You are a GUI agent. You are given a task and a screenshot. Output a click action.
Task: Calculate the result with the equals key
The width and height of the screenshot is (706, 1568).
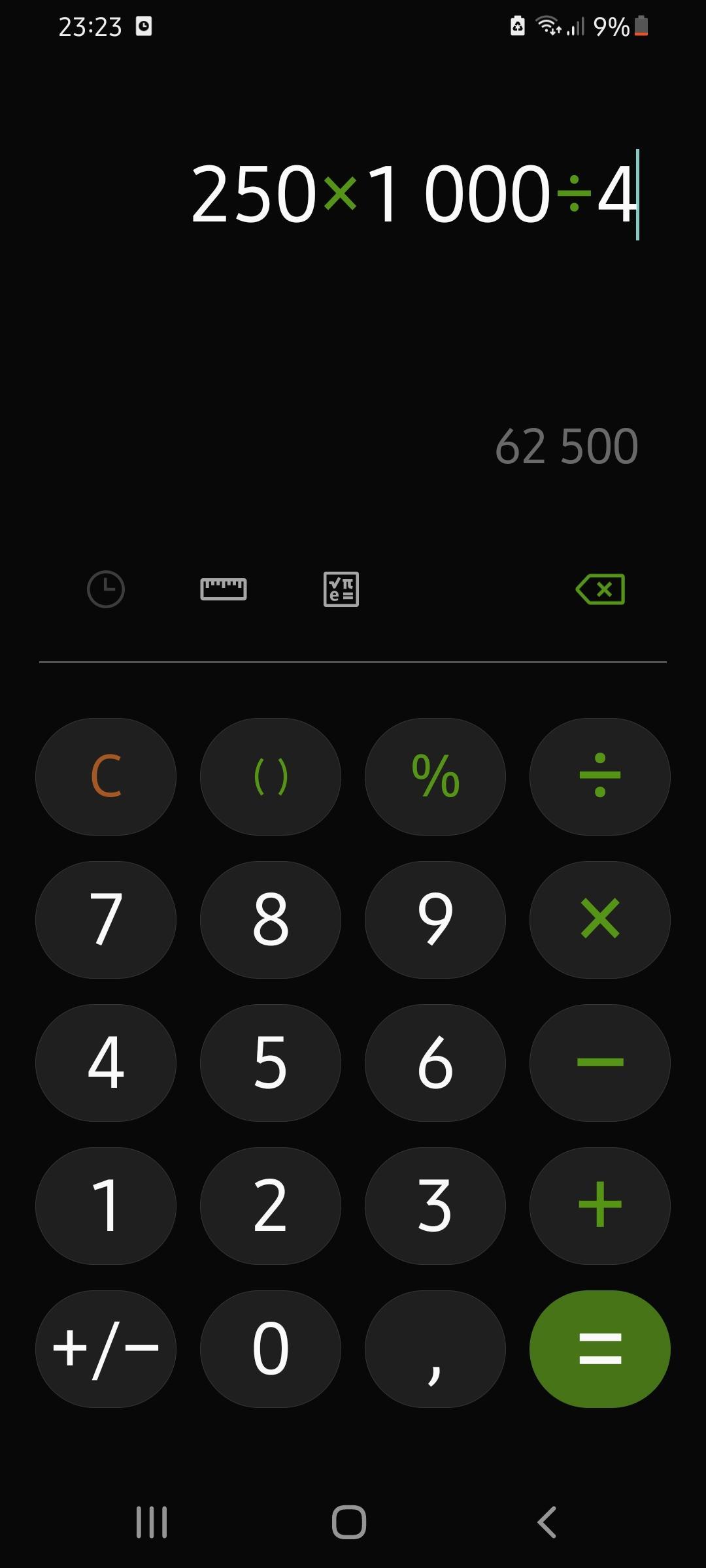pyautogui.click(x=600, y=1348)
